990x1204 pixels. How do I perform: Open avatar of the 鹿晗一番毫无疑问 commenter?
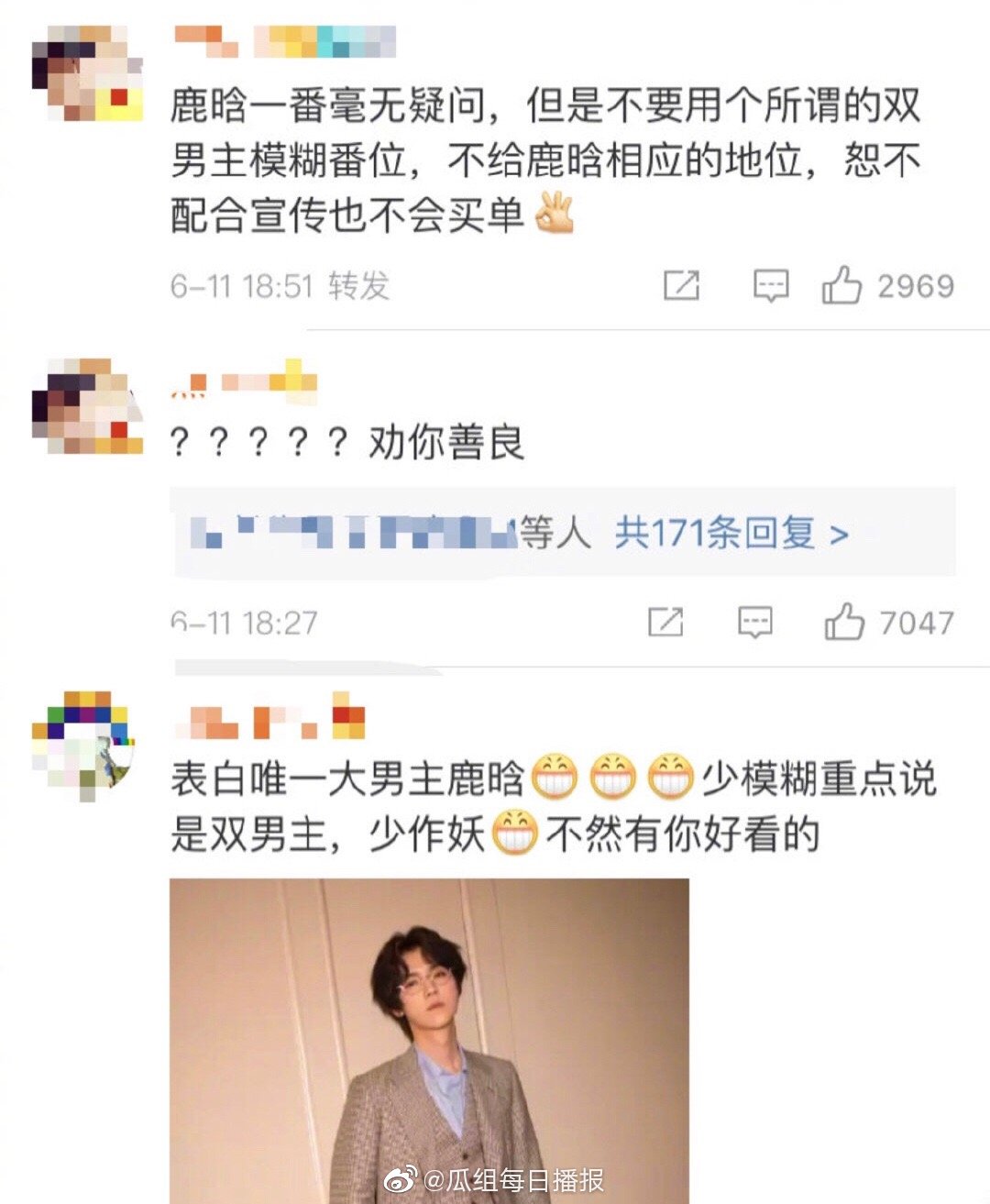point(87,73)
